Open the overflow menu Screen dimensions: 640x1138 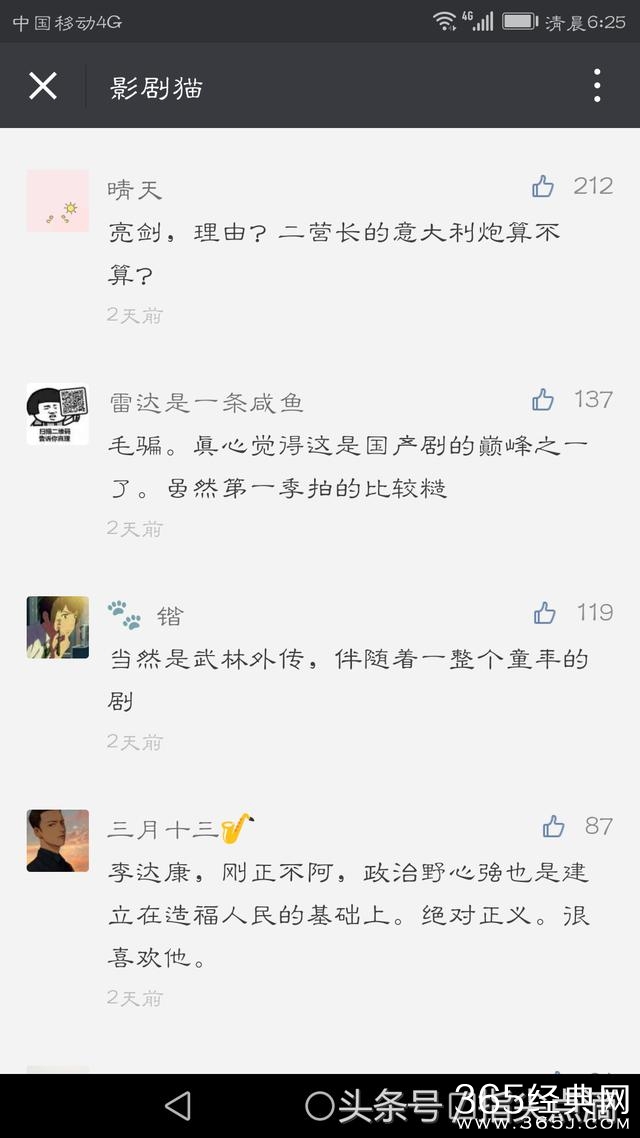597,86
